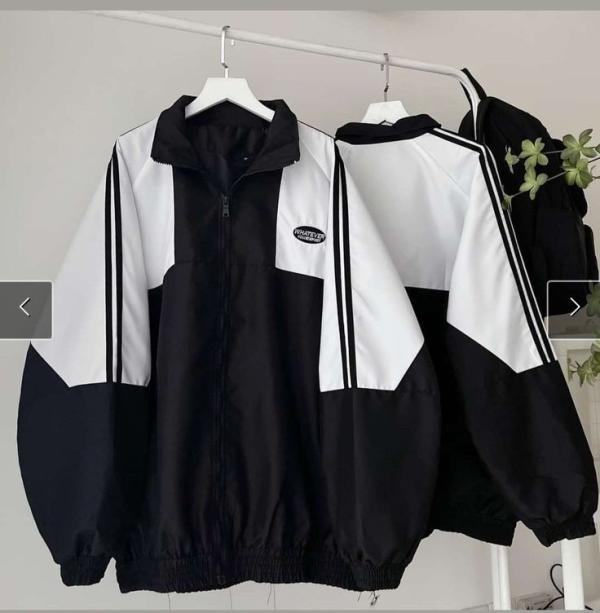Go to the previous product image
The height and width of the screenshot is (613, 600).
tap(25, 309)
